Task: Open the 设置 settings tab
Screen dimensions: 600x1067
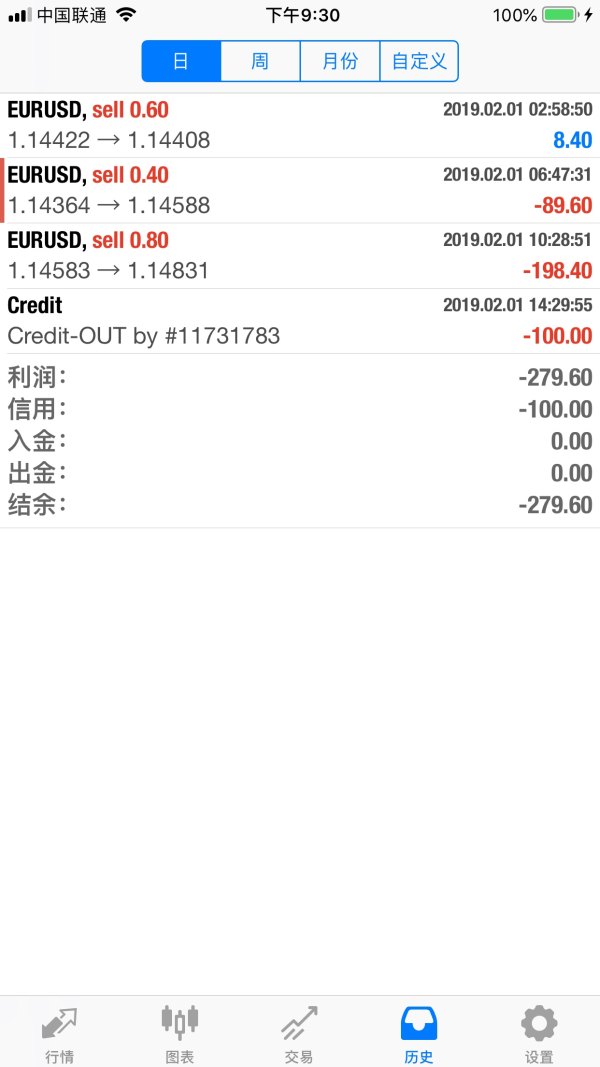Action: (539, 1033)
